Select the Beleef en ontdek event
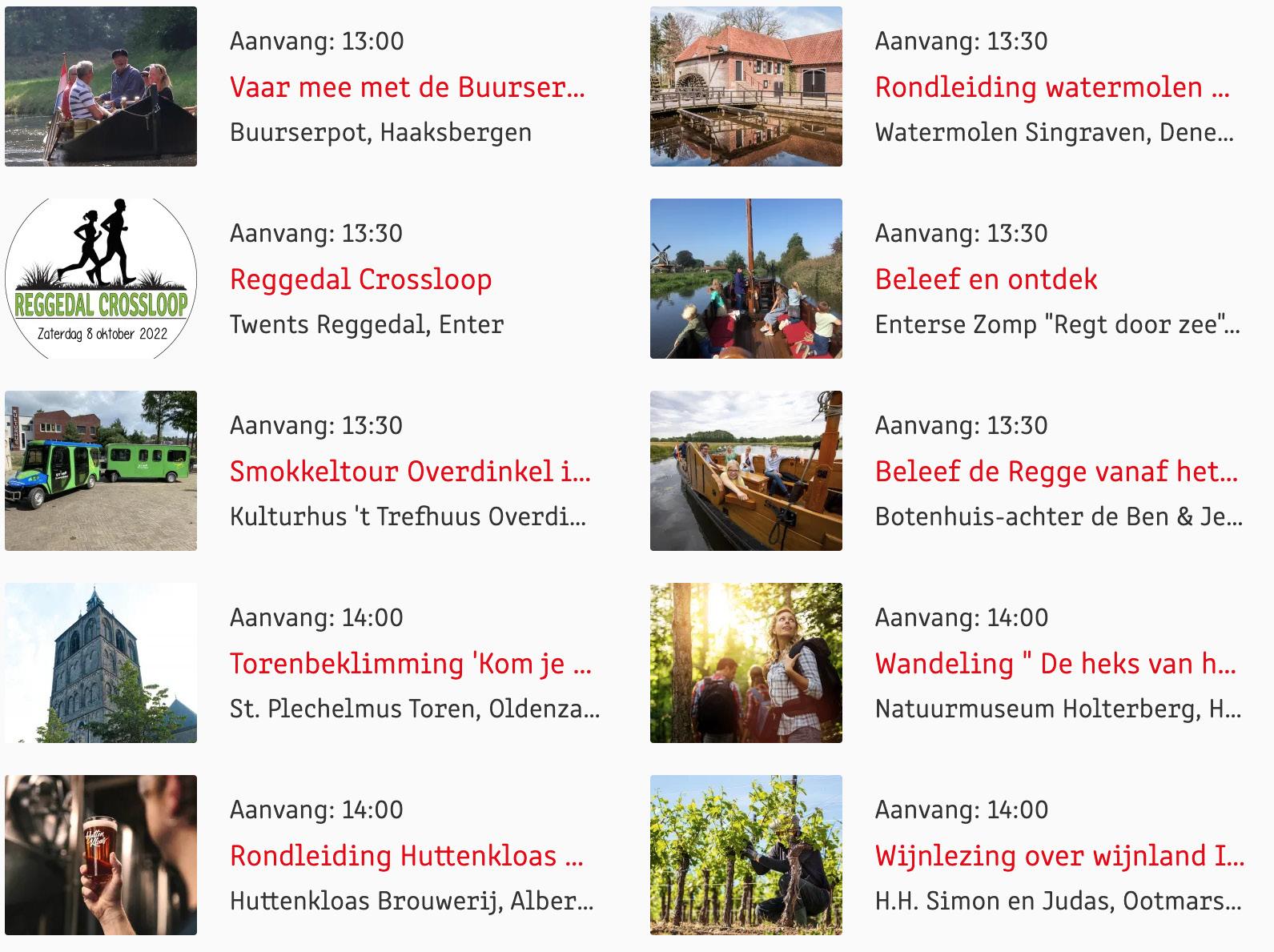 point(986,279)
